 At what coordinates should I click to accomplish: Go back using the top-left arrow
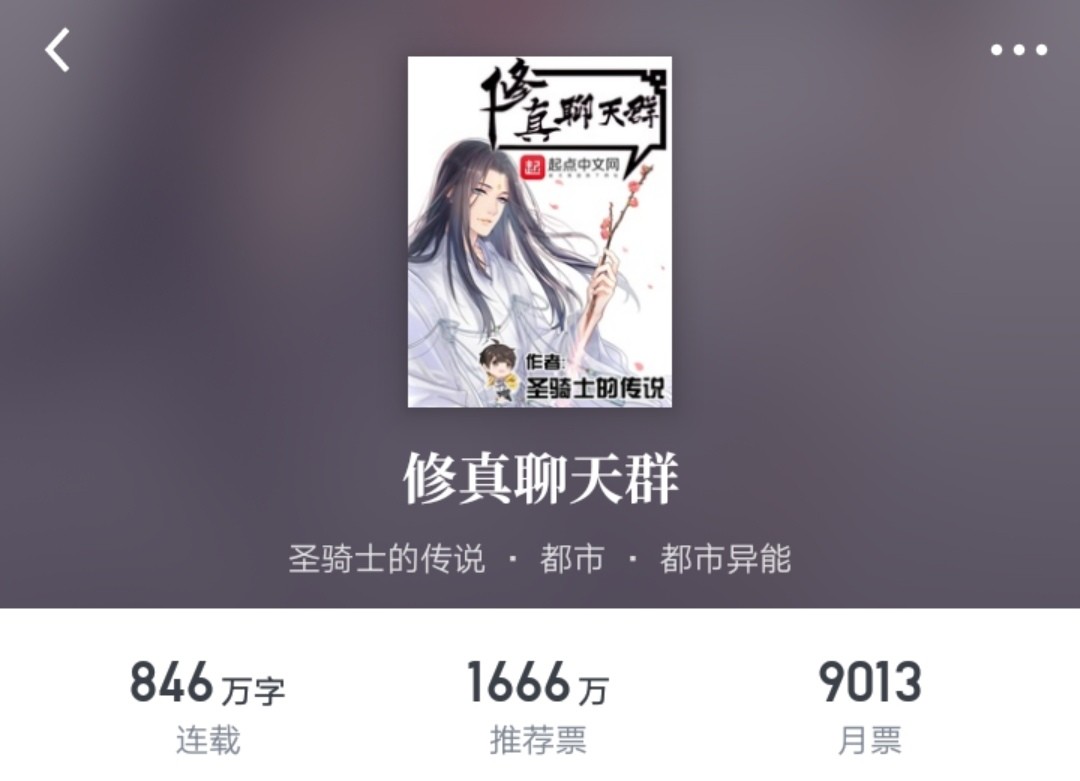click(58, 50)
